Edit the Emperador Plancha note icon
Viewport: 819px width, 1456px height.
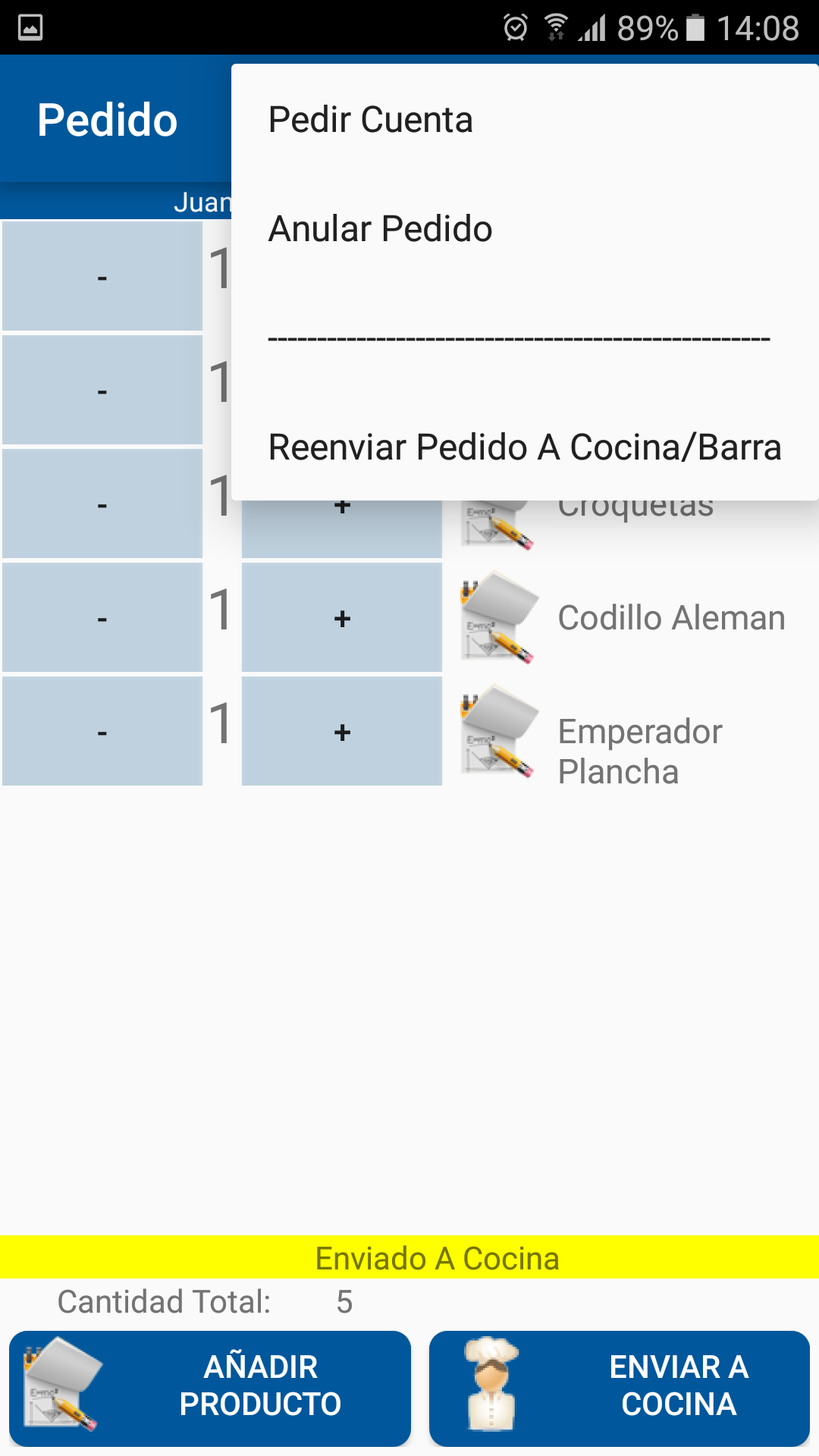pyautogui.click(x=497, y=731)
